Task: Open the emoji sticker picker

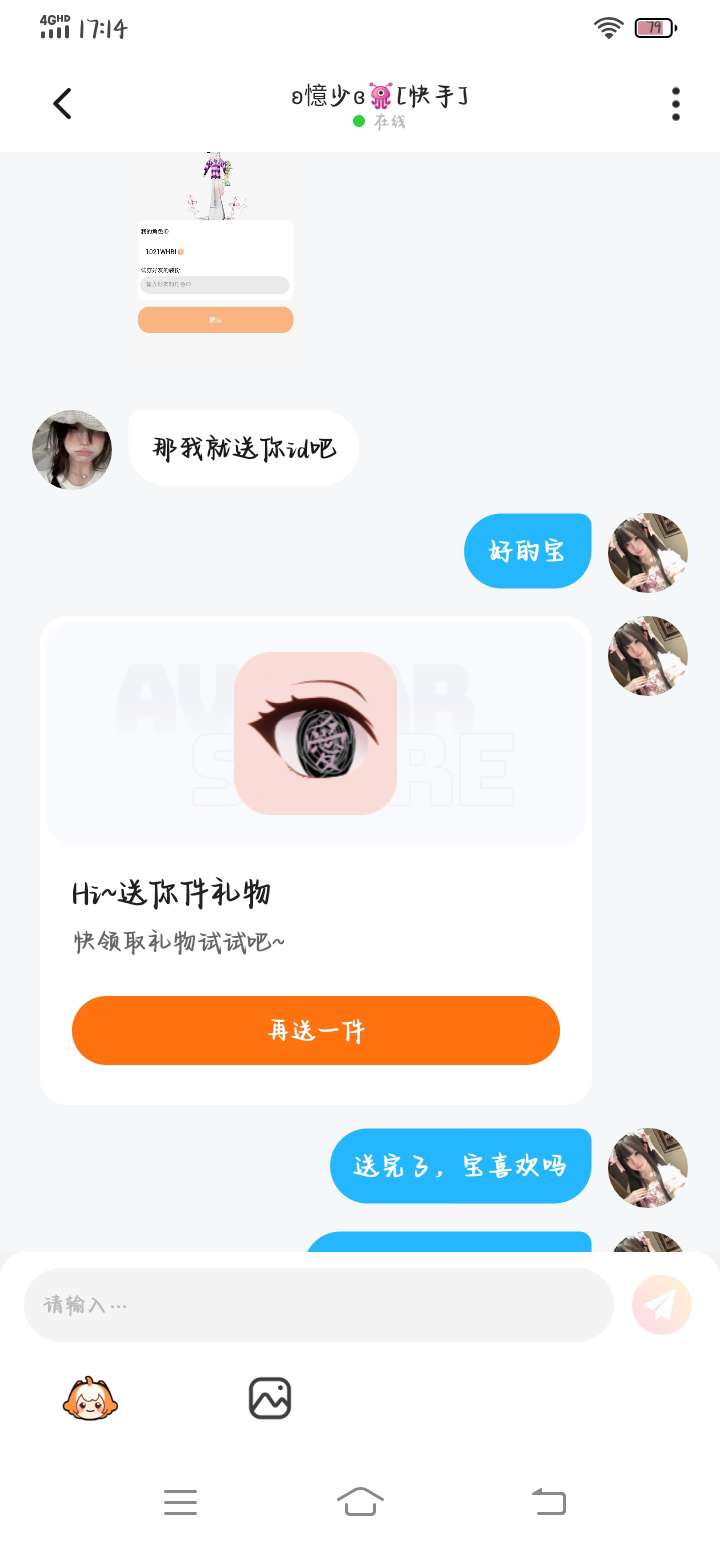Action: point(90,1398)
